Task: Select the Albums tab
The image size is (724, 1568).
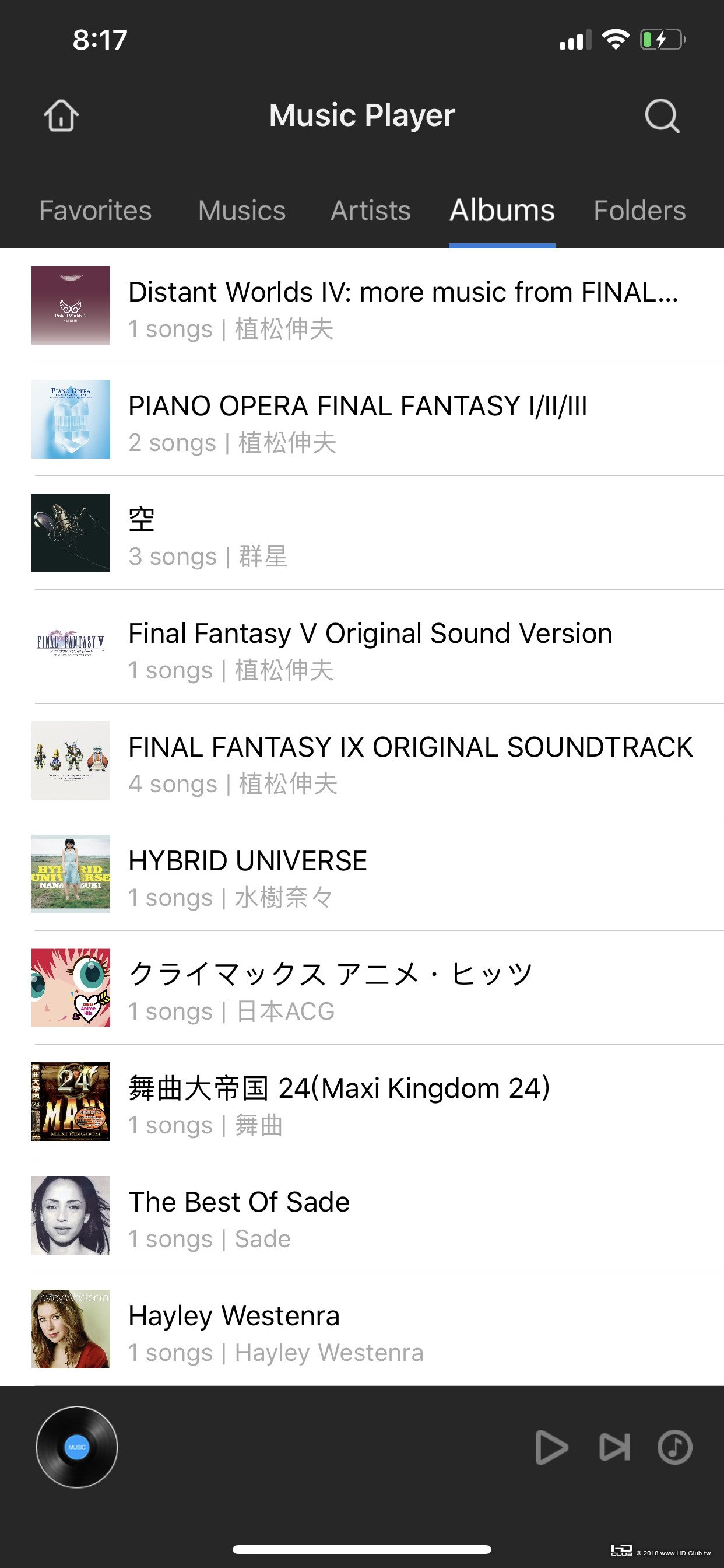Action: 502,211
